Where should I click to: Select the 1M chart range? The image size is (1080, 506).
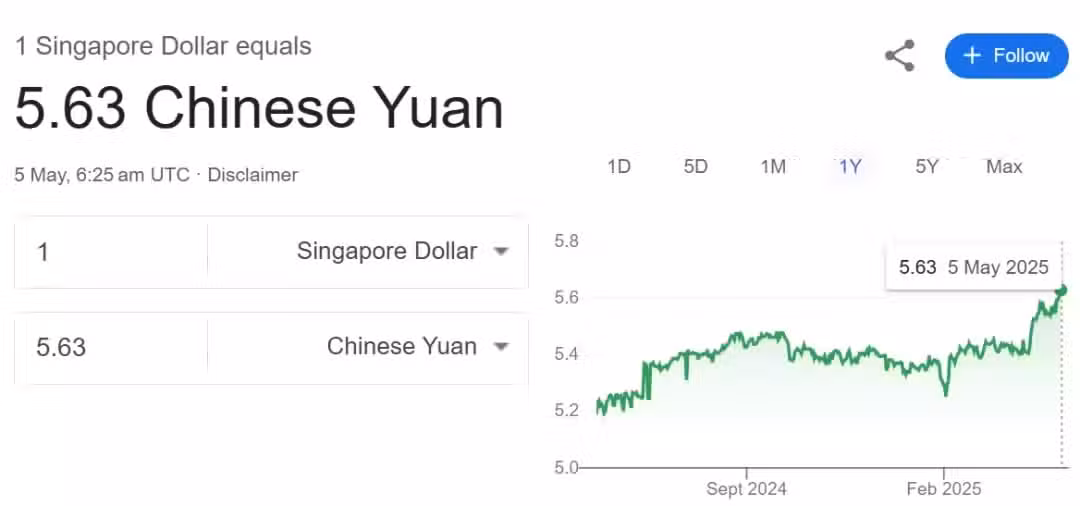pos(773,167)
